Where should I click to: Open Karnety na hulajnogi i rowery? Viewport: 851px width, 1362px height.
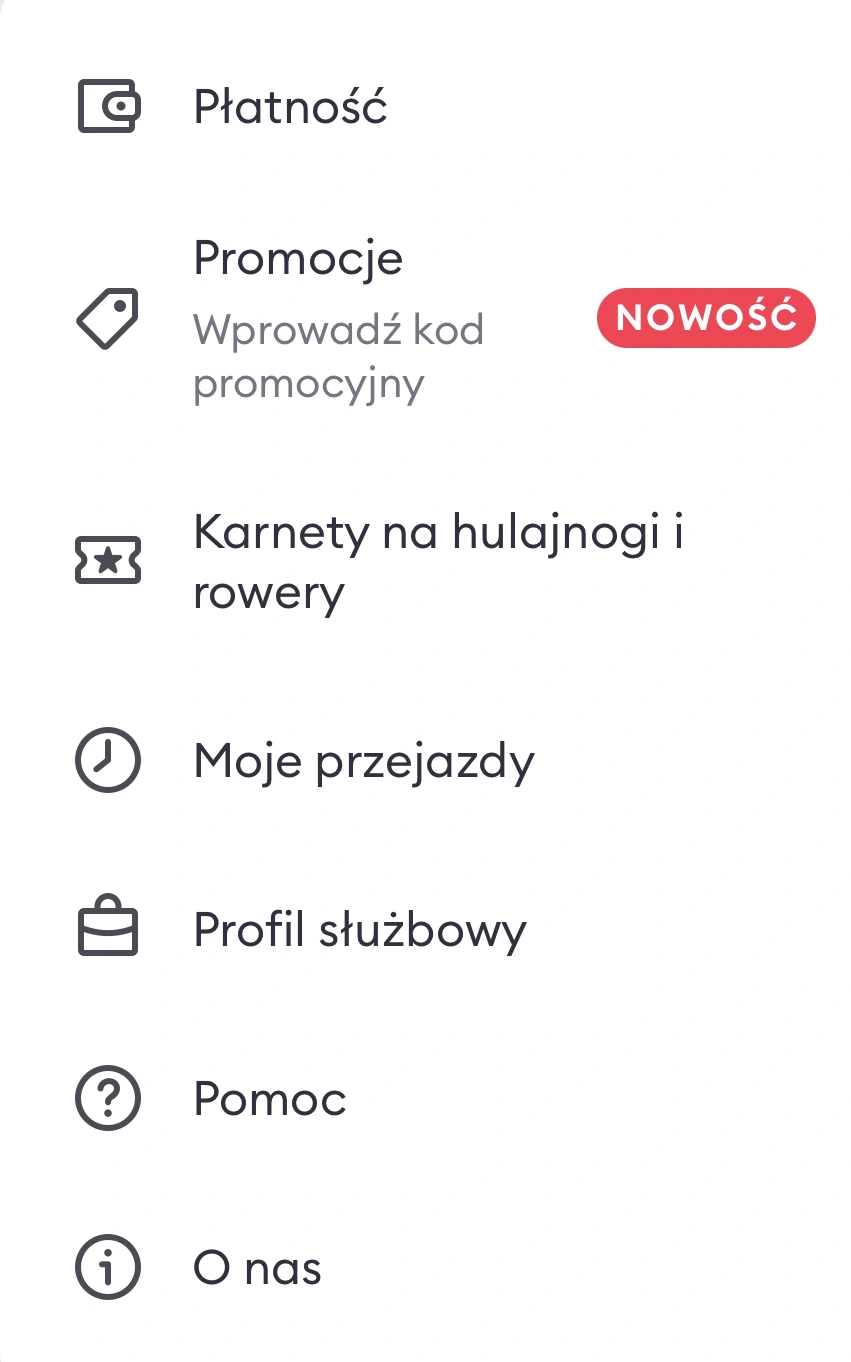coord(425,562)
